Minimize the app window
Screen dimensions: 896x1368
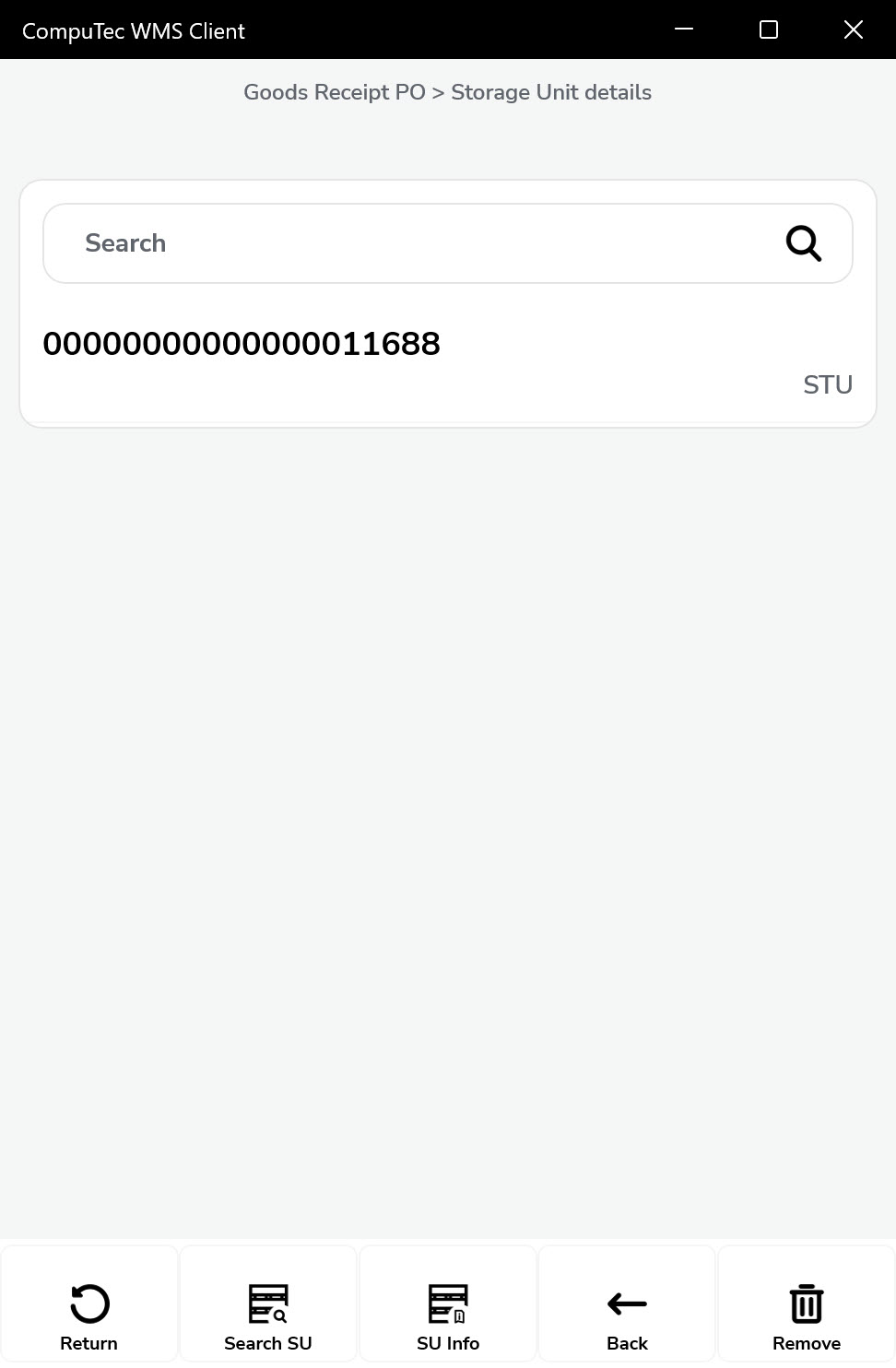[684, 30]
